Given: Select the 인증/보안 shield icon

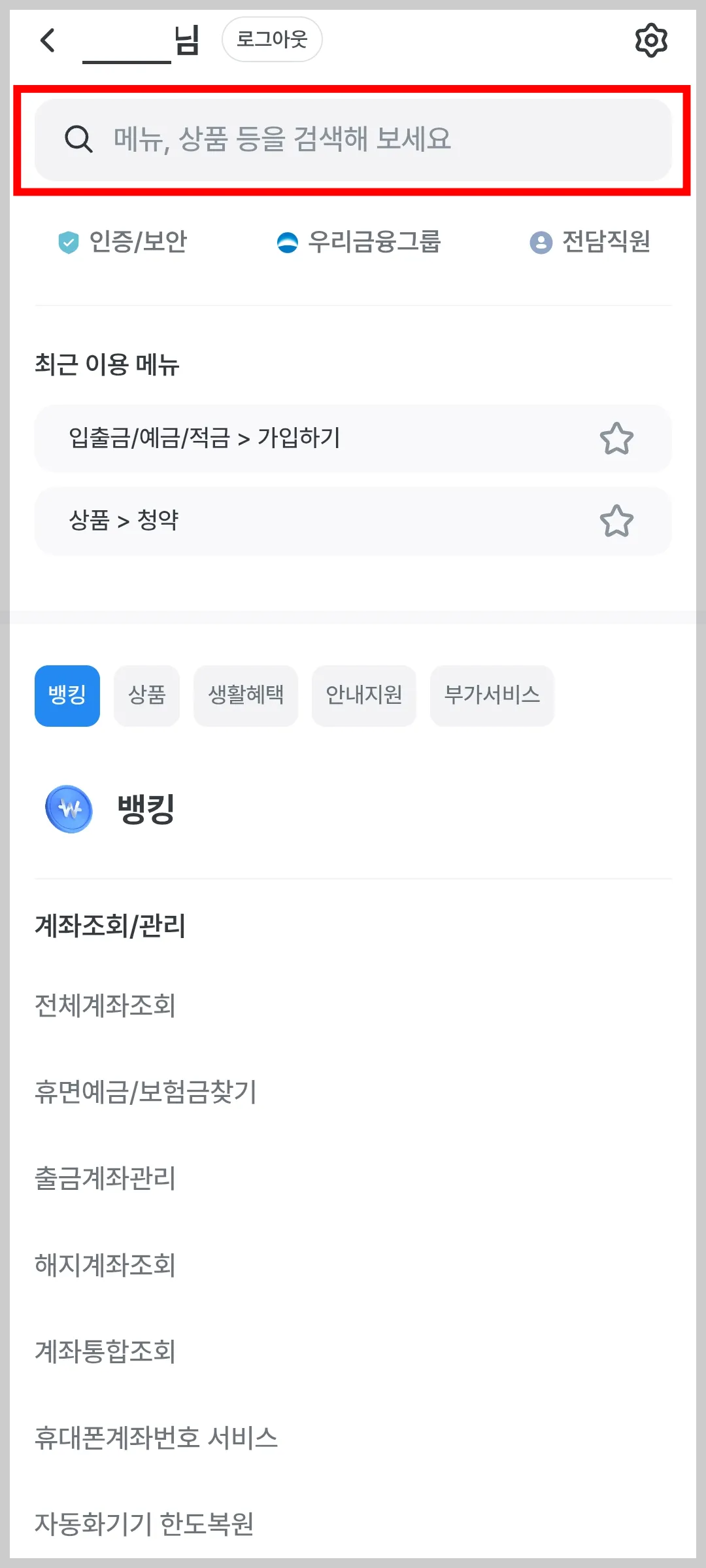Looking at the screenshot, I should 67,242.
